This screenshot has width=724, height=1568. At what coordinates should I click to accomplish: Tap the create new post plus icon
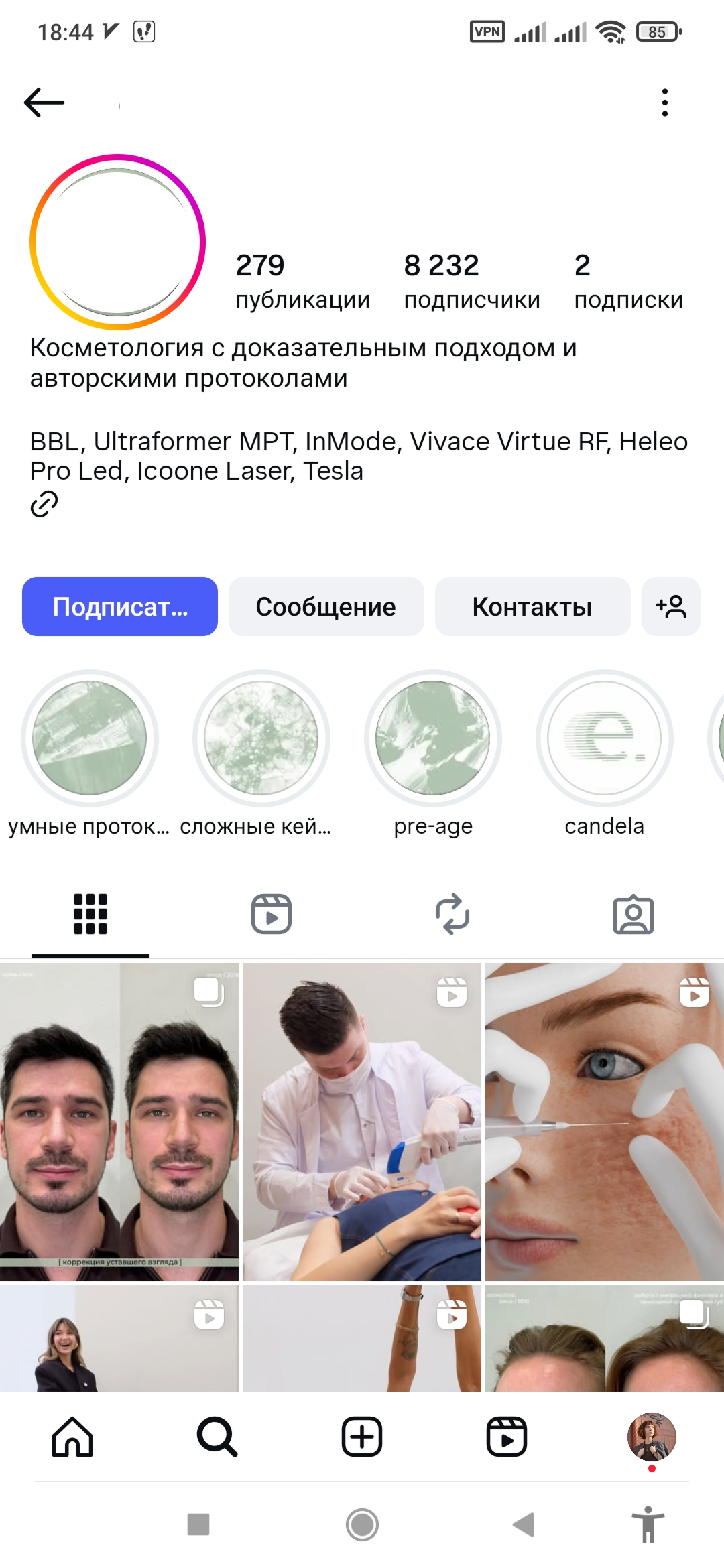click(x=361, y=1436)
